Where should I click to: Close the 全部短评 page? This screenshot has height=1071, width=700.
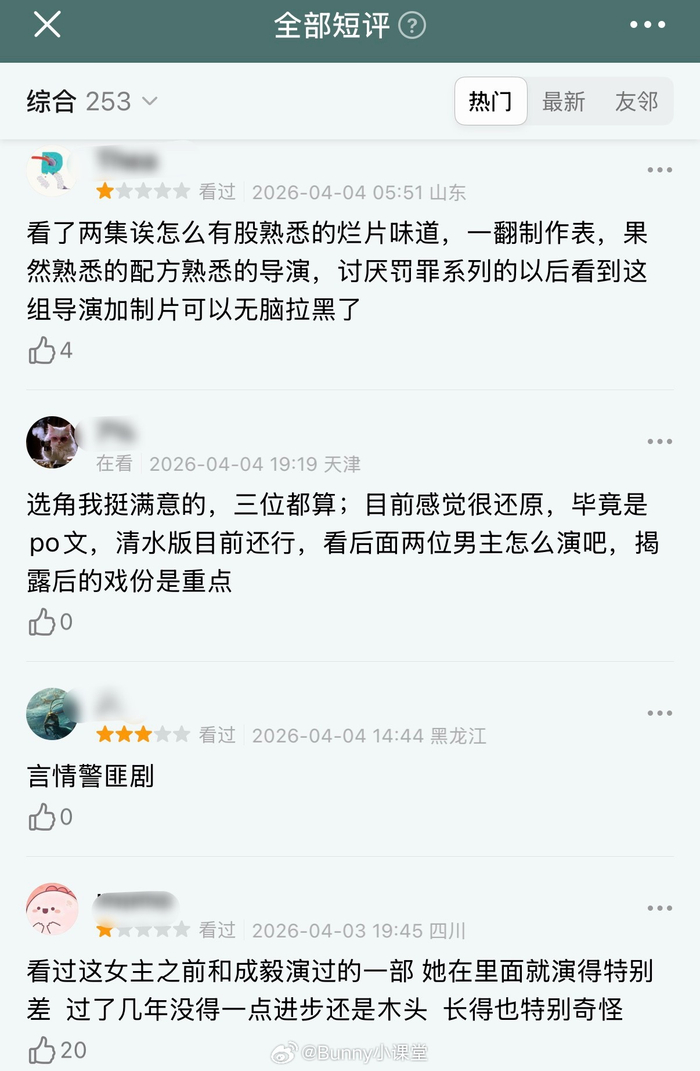(47, 26)
